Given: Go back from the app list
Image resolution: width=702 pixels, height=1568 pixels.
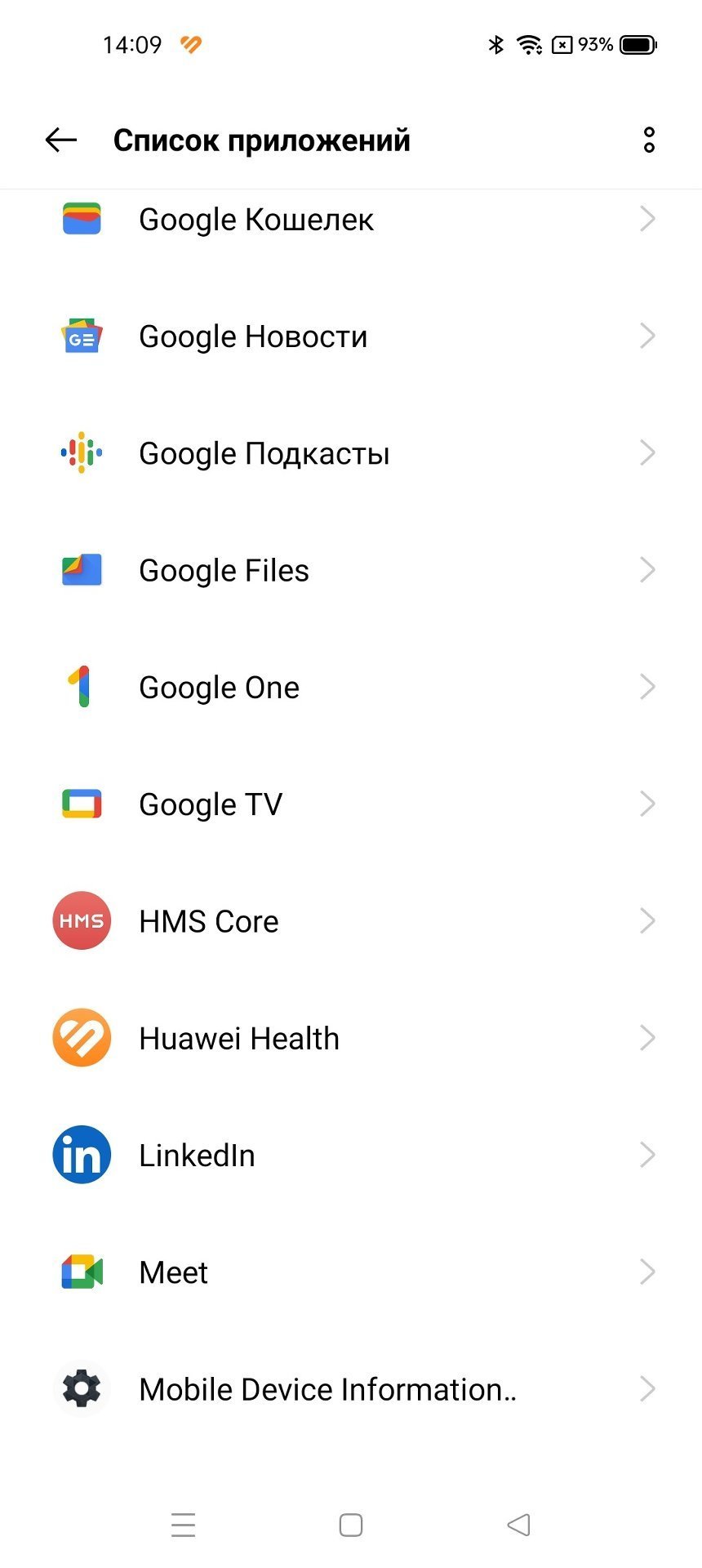Looking at the screenshot, I should pyautogui.click(x=61, y=140).
